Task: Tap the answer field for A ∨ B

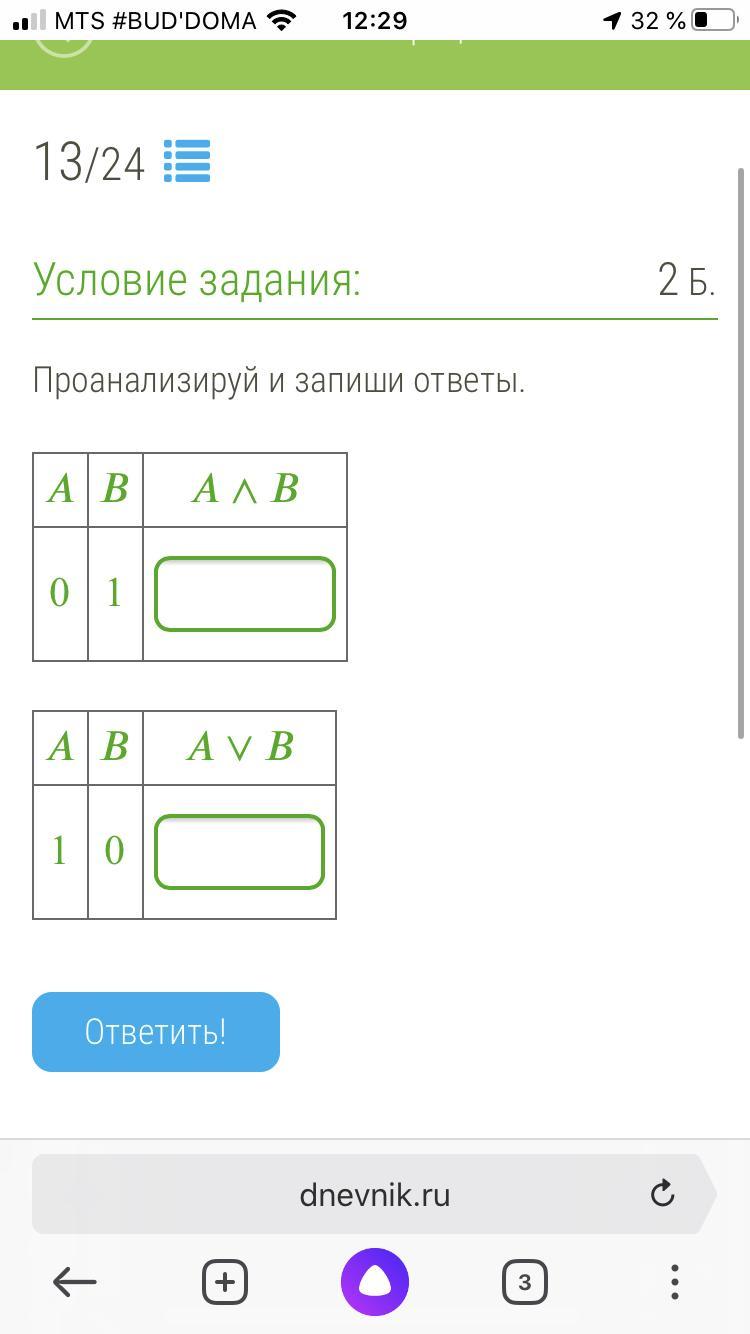Action: [239, 852]
